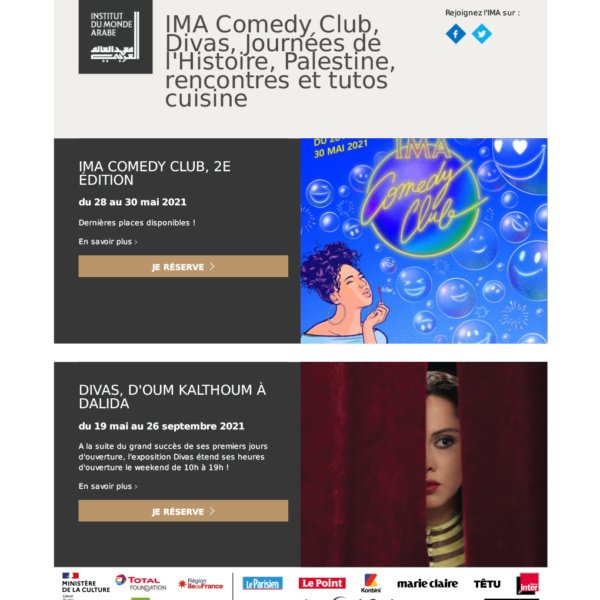Reserve tickets for the Divas exhibition
This screenshot has height=600, width=600.
183,511
